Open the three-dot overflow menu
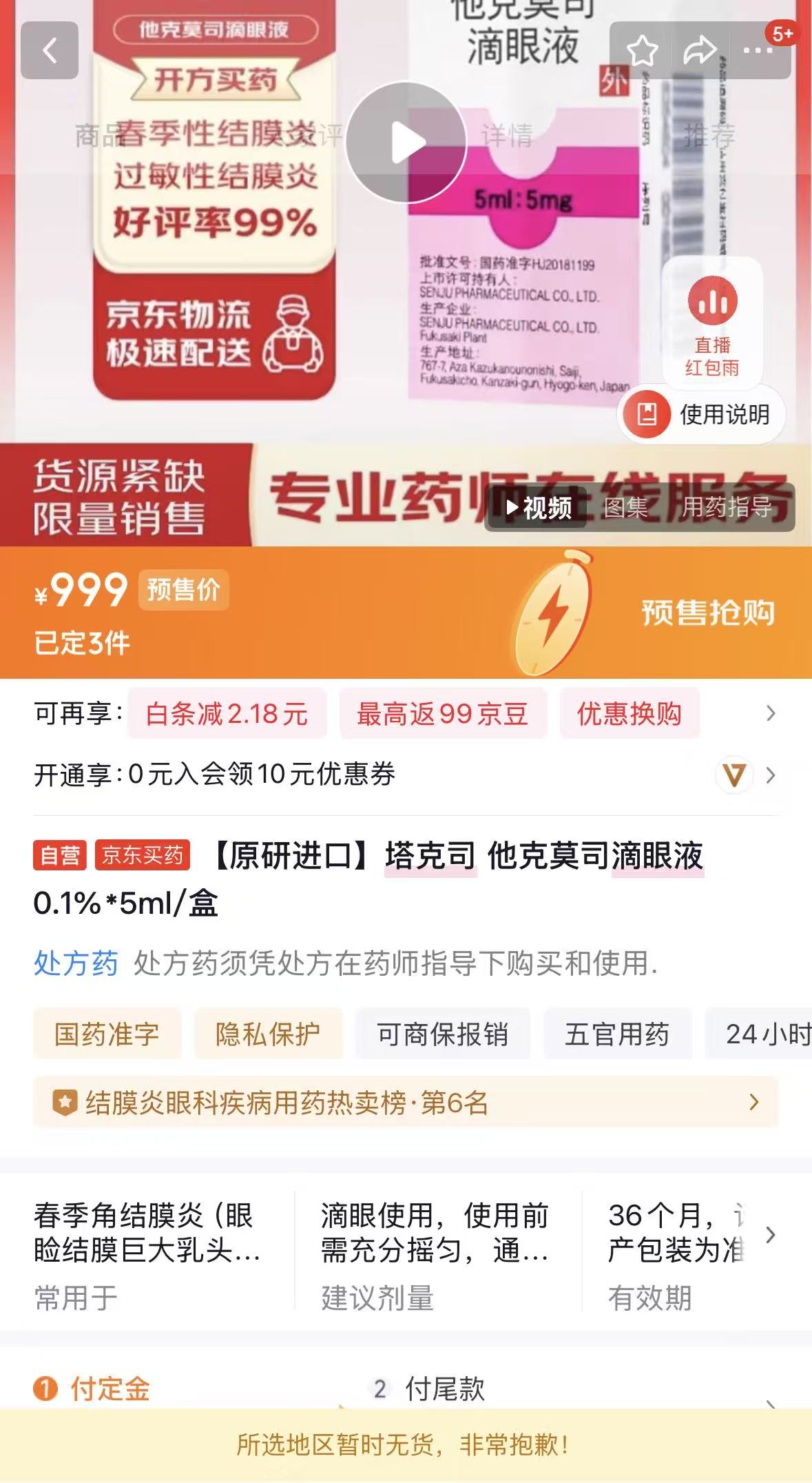Image resolution: width=812 pixels, height=1483 pixels. (757, 51)
